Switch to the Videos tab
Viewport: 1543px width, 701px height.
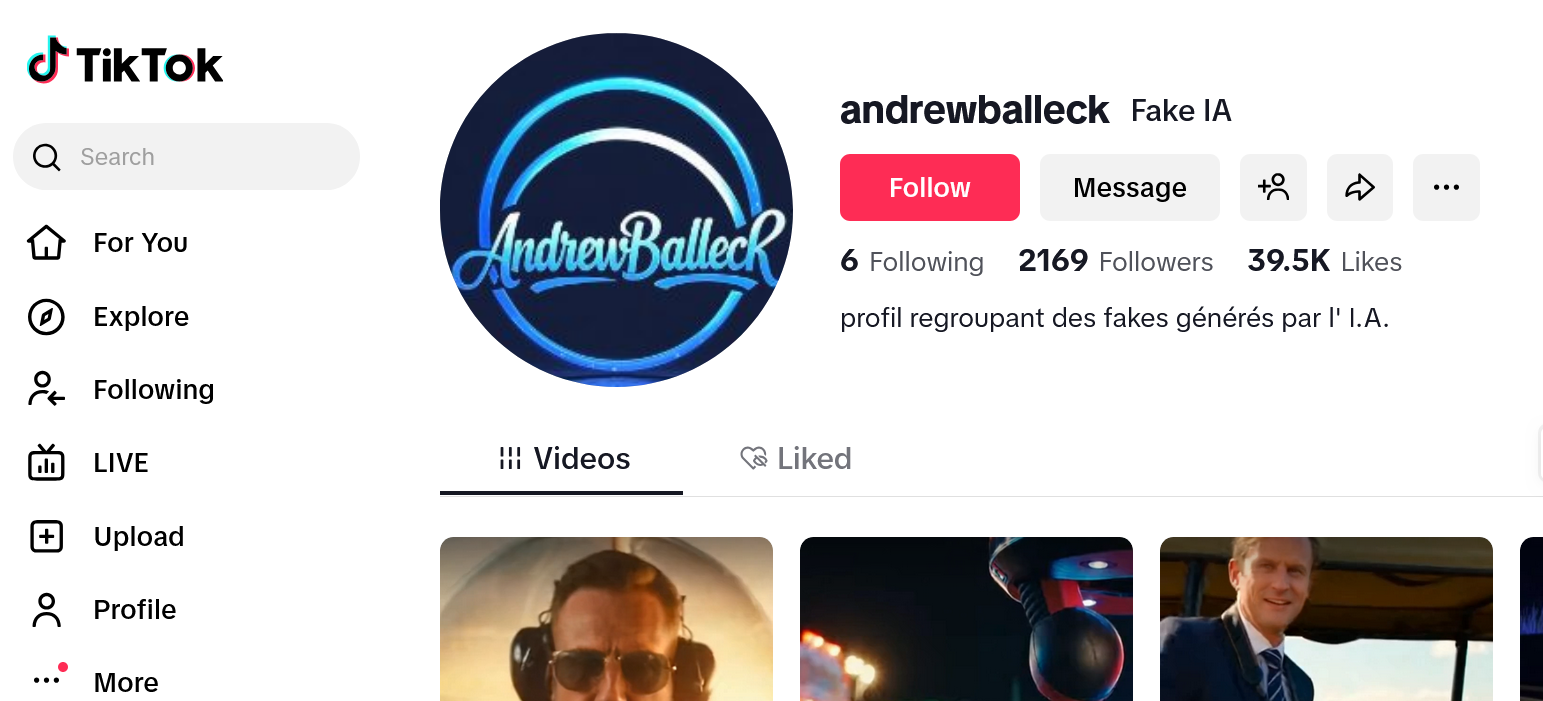click(564, 459)
